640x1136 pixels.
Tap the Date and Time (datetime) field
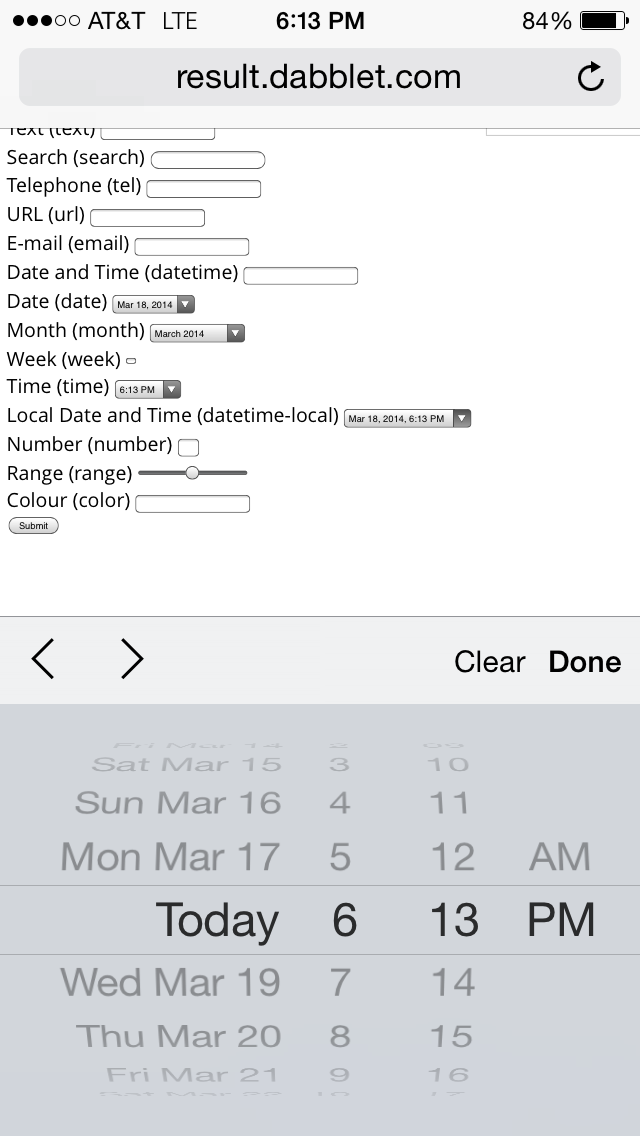click(300, 275)
